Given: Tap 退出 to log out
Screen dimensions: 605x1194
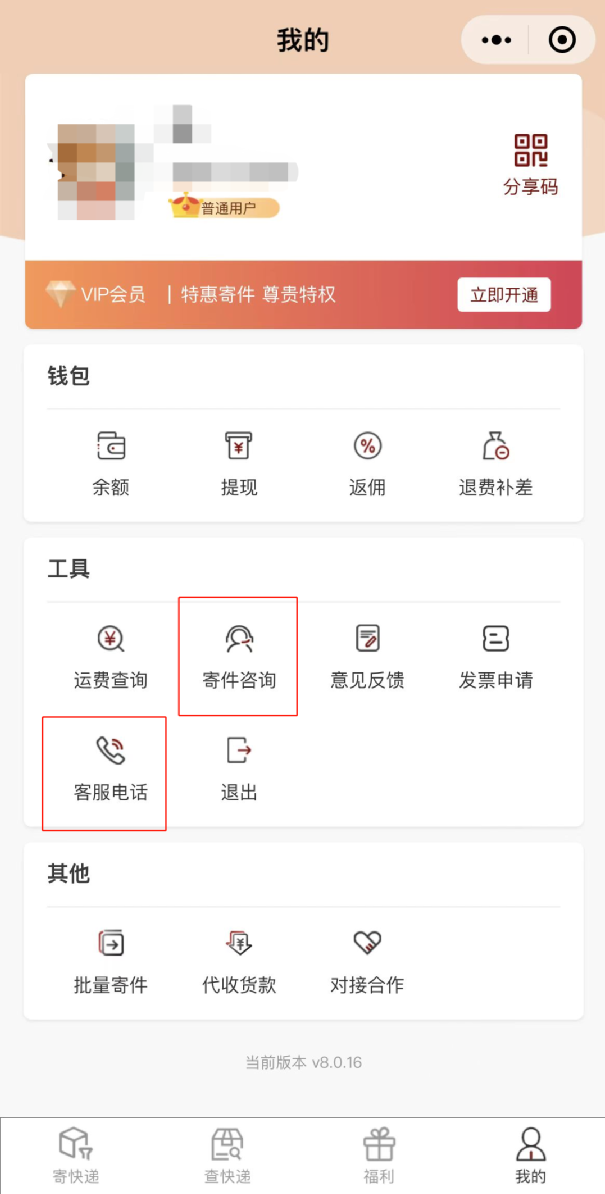Looking at the screenshot, I should coord(239,768).
